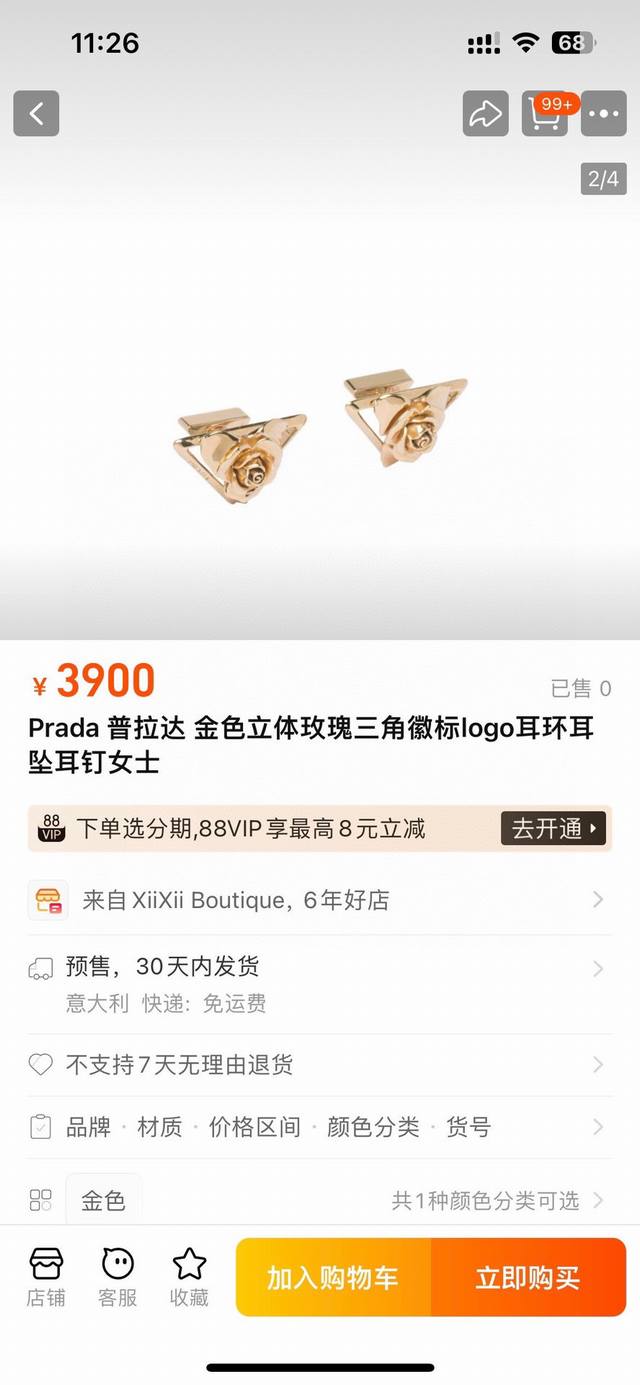Select the 金色 color option
The height and width of the screenshot is (1385, 640).
104,1200
